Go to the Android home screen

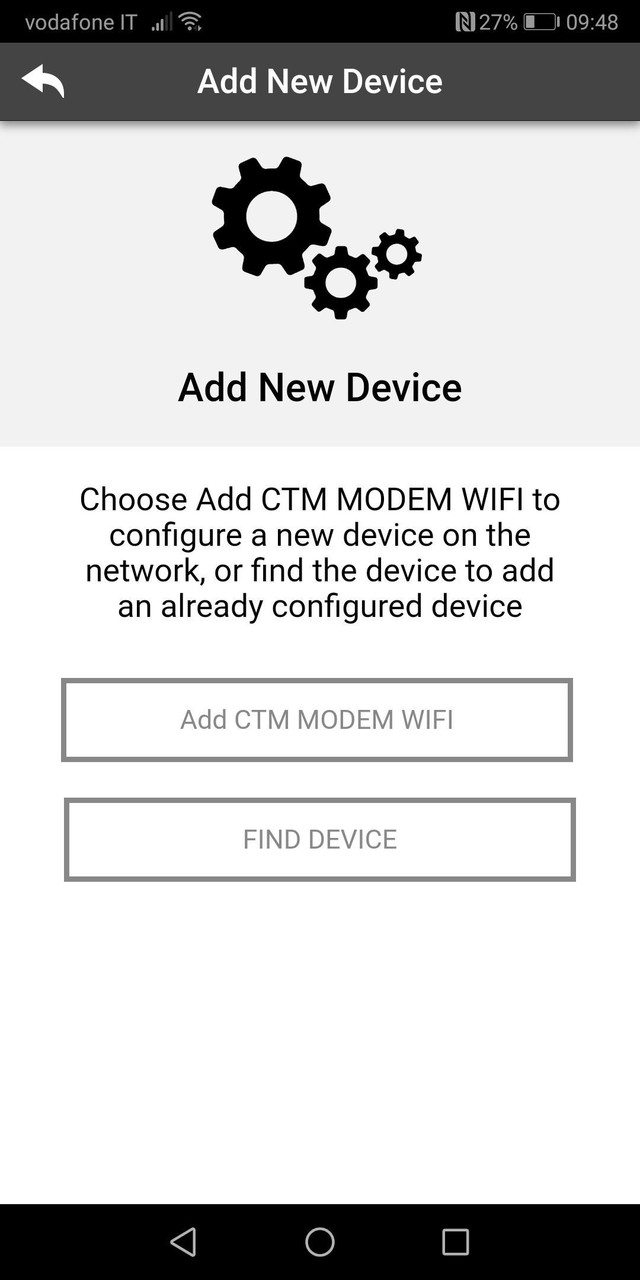coord(320,1242)
